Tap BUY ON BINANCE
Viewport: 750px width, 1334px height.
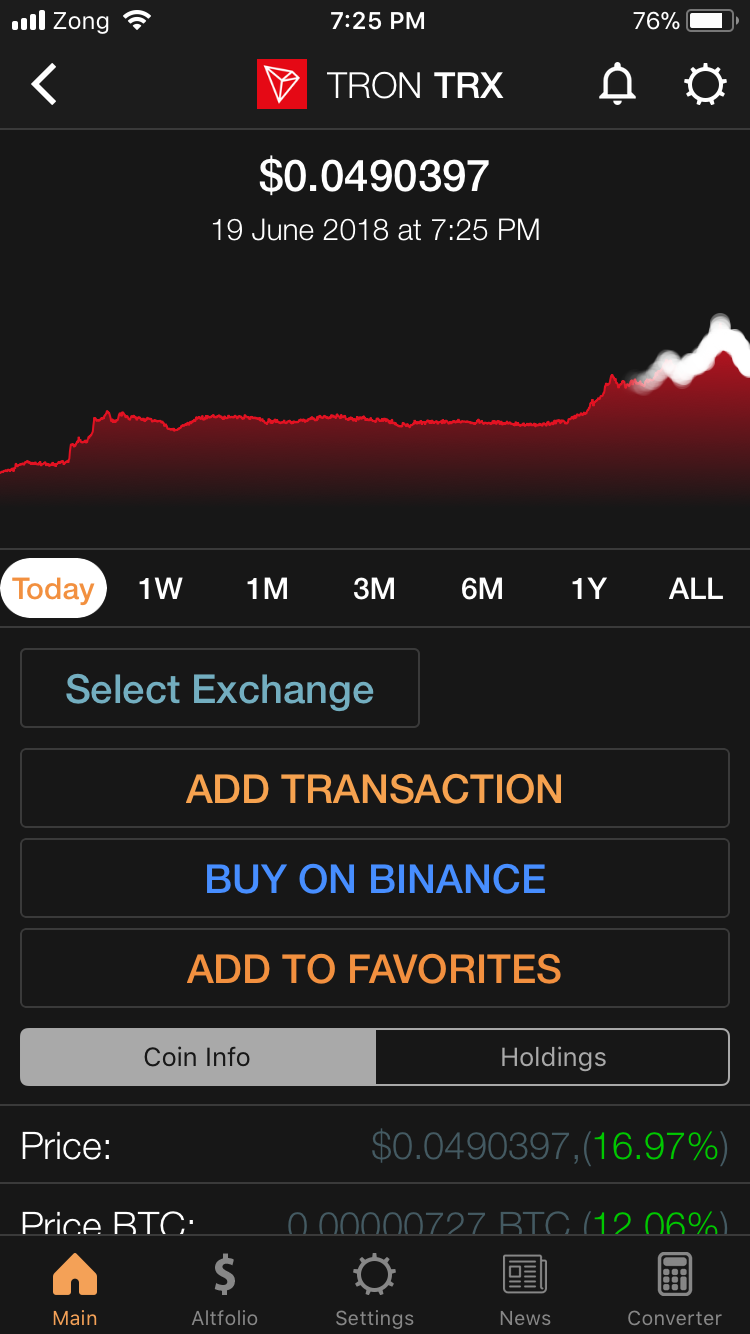tap(375, 879)
